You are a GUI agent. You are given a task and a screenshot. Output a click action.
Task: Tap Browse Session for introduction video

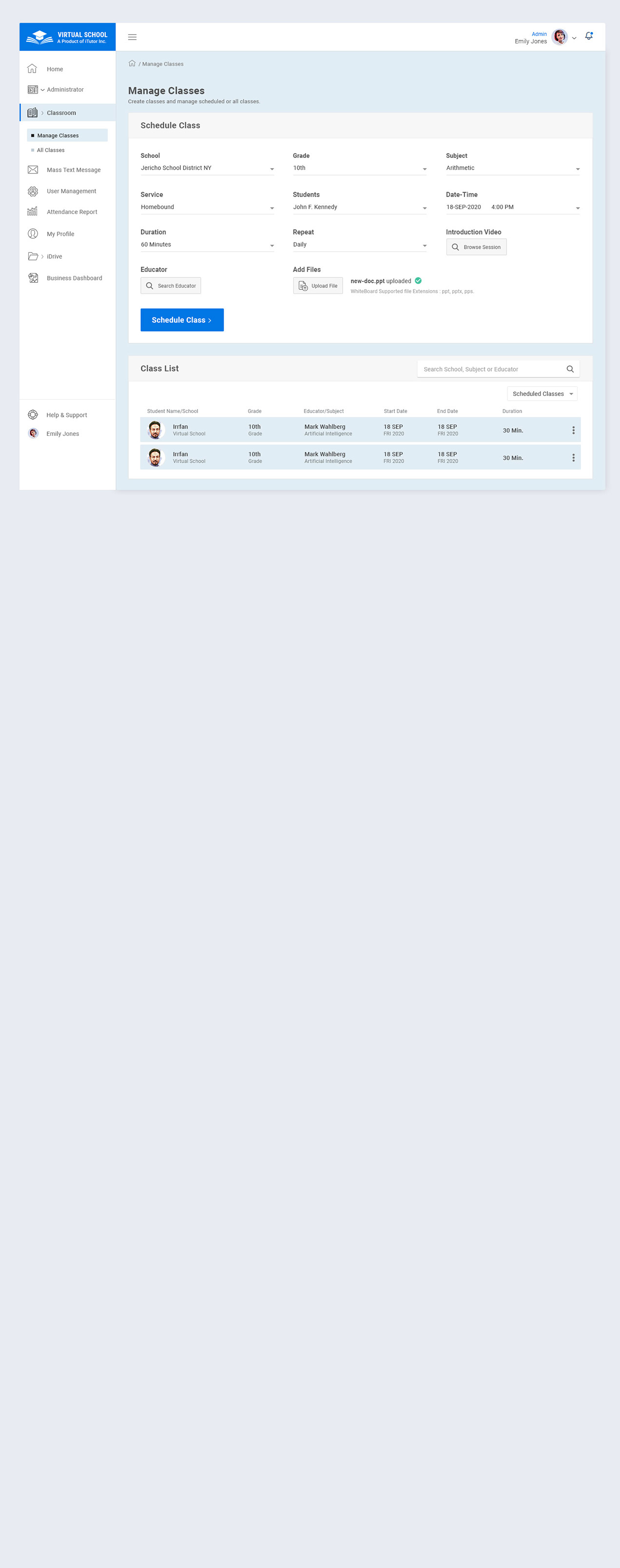click(476, 247)
